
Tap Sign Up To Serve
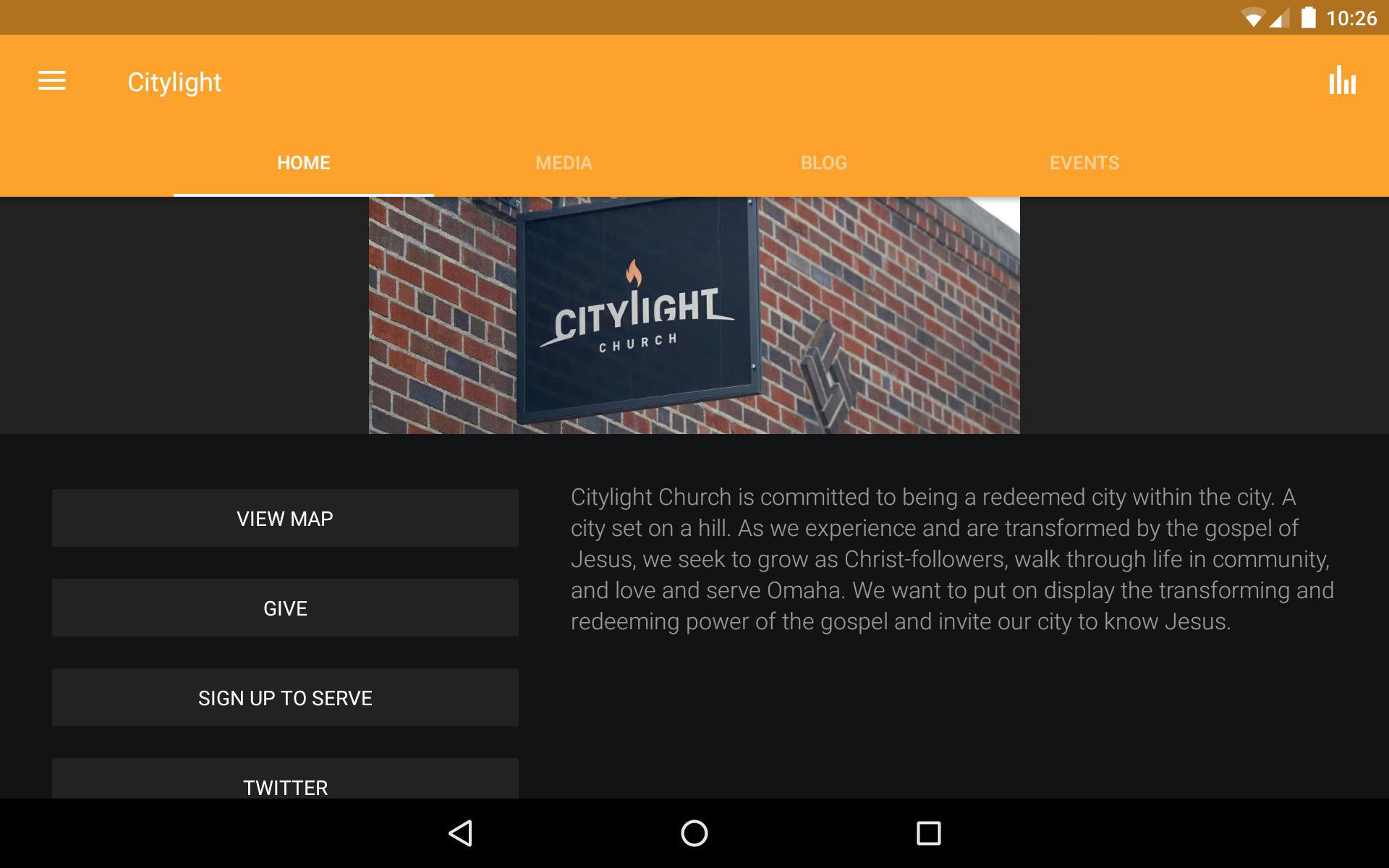click(x=285, y=697)
